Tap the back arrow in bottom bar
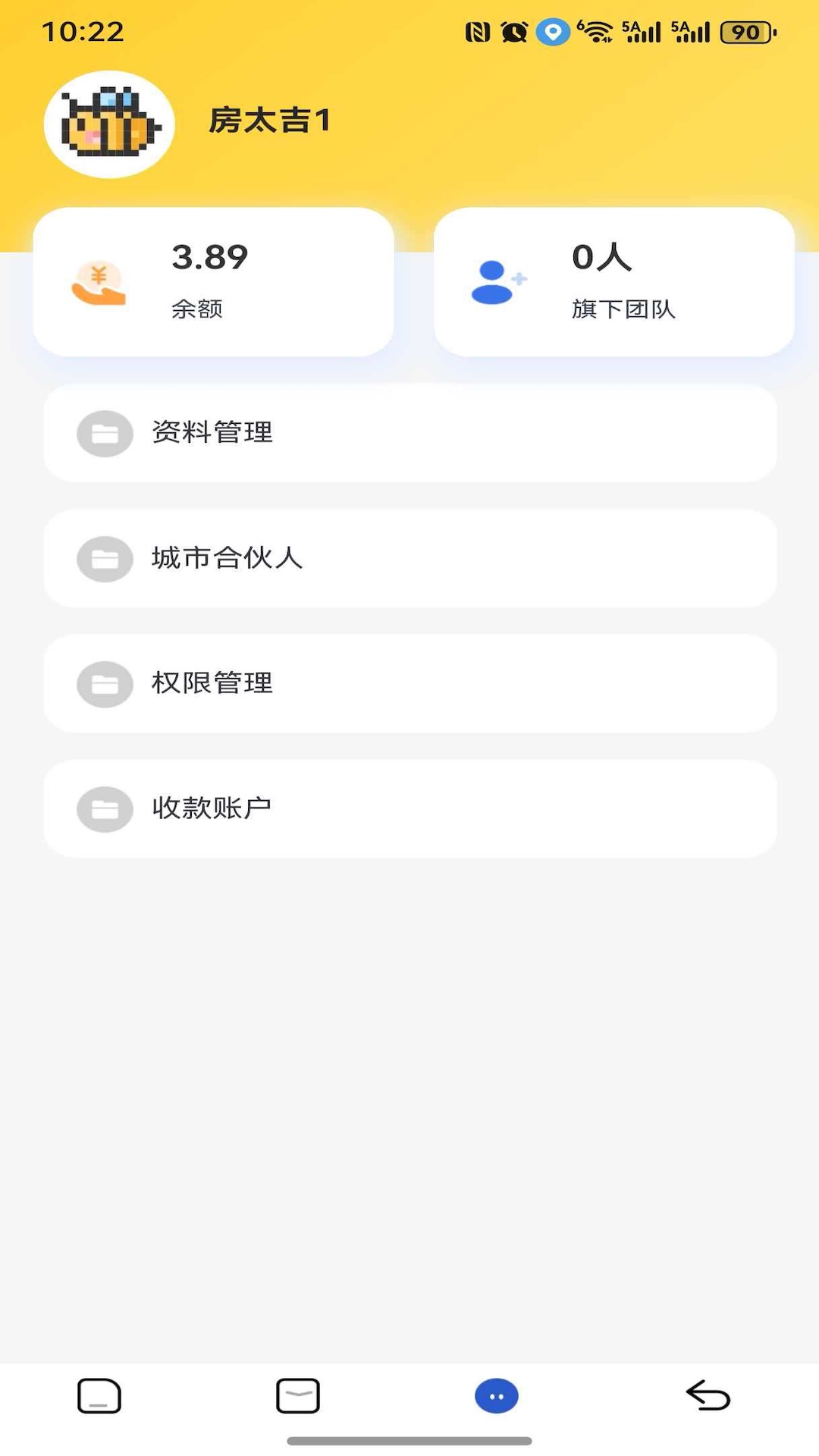This screenshot has height=1456, width=819. pyautogui.click(x=707, y=1394)
